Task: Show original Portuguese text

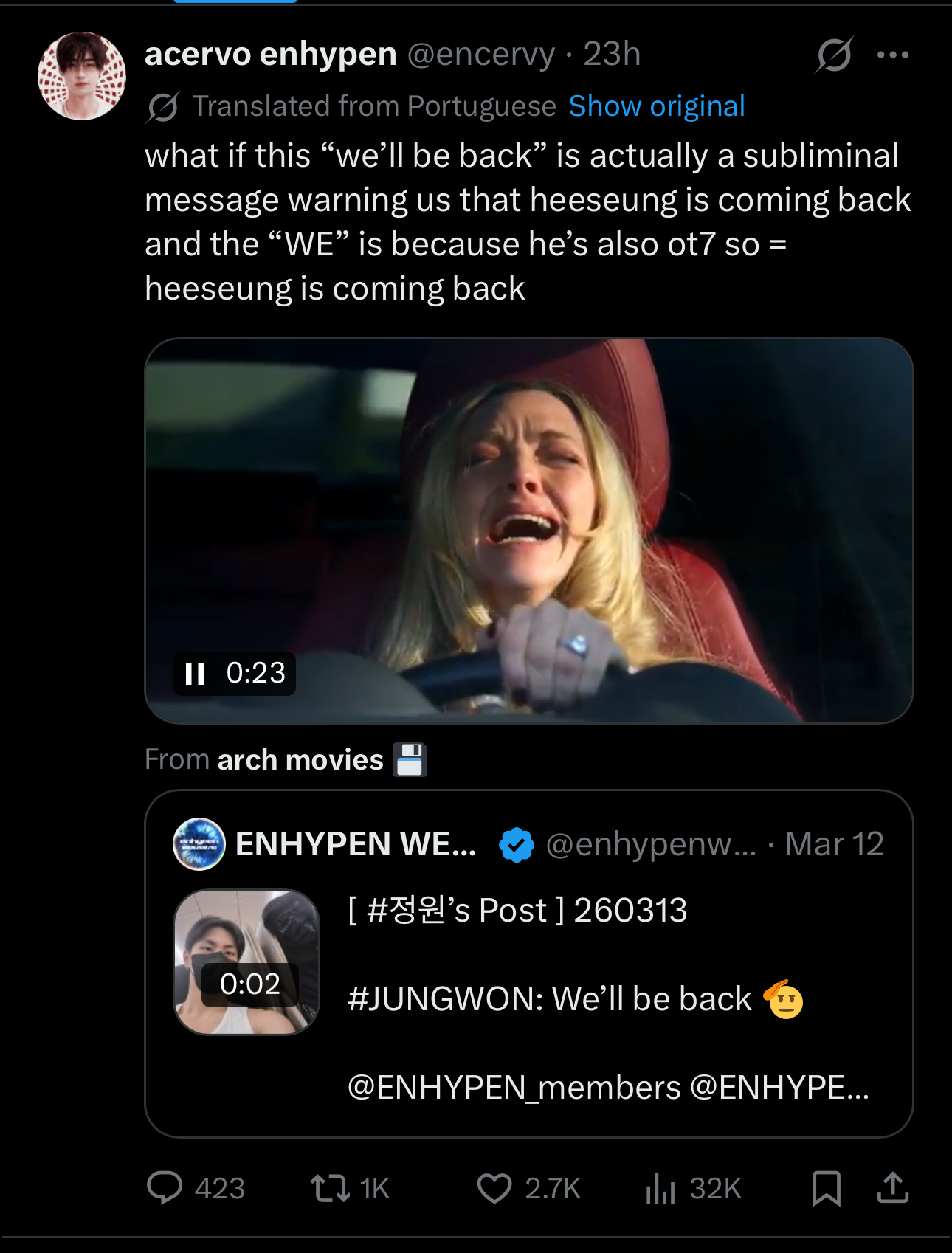Action: pos(656,106)
